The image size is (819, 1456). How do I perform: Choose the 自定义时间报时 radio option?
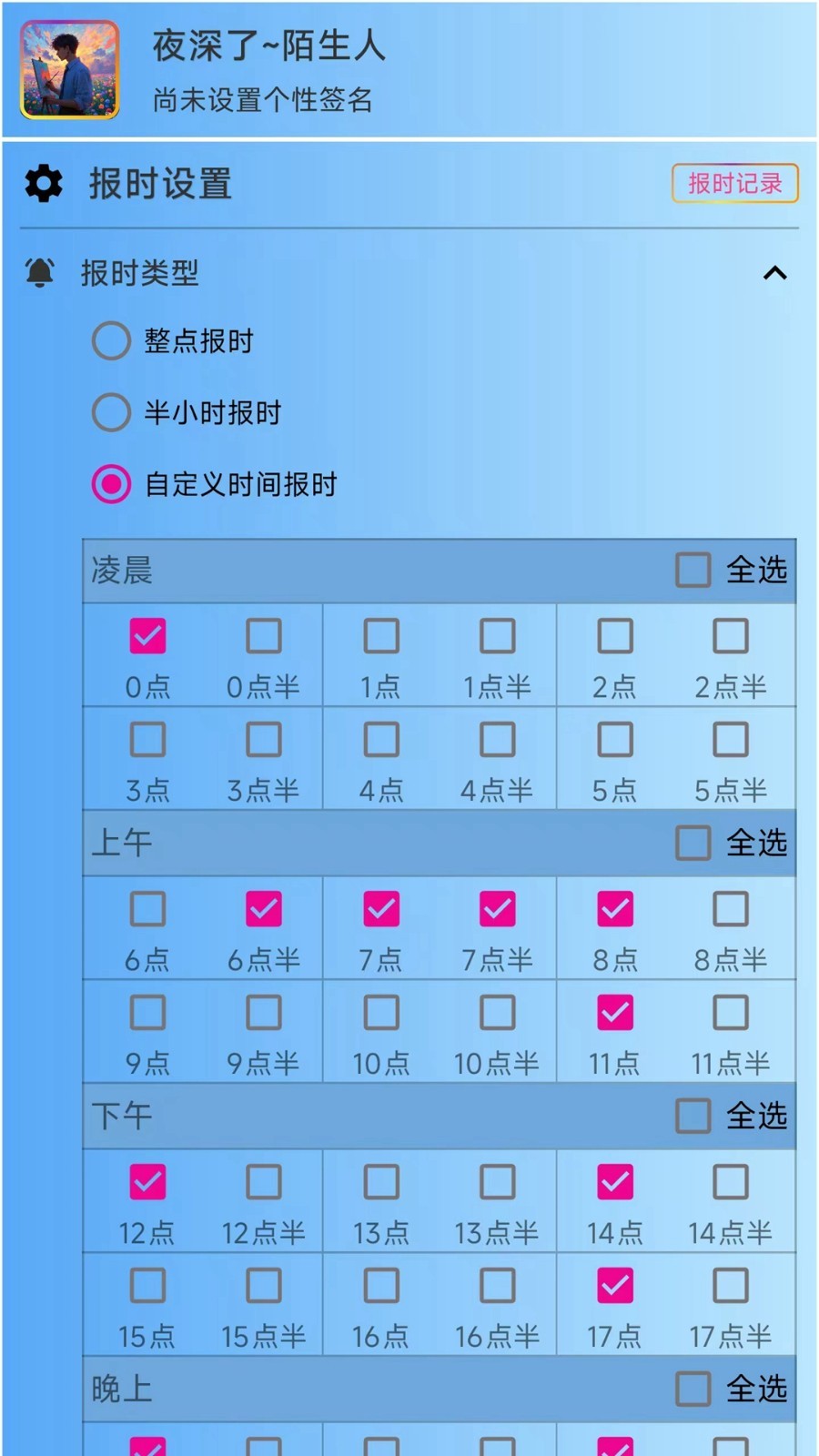[112, 484]
